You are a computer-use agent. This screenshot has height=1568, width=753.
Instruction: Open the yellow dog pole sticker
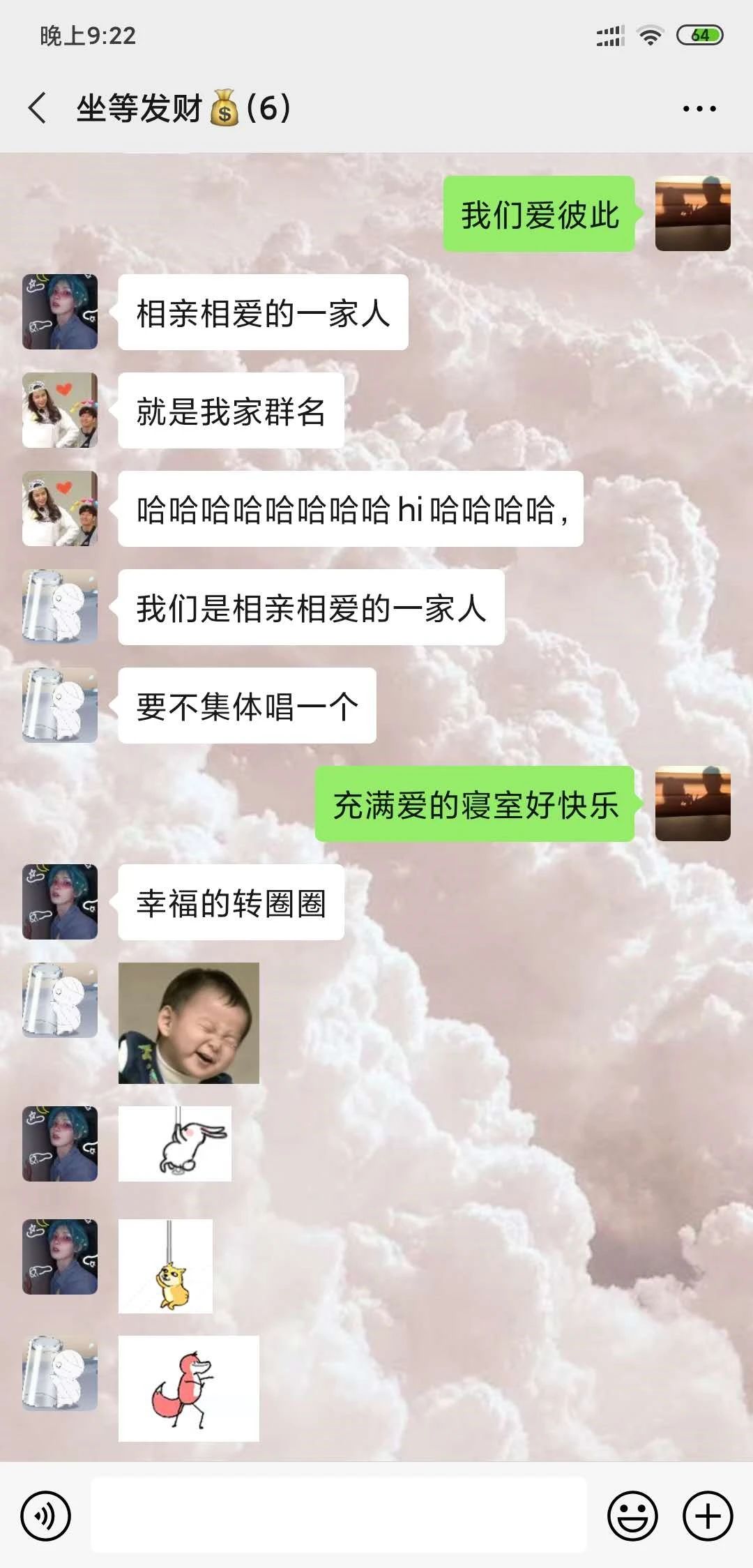(x=166, y=1266)
